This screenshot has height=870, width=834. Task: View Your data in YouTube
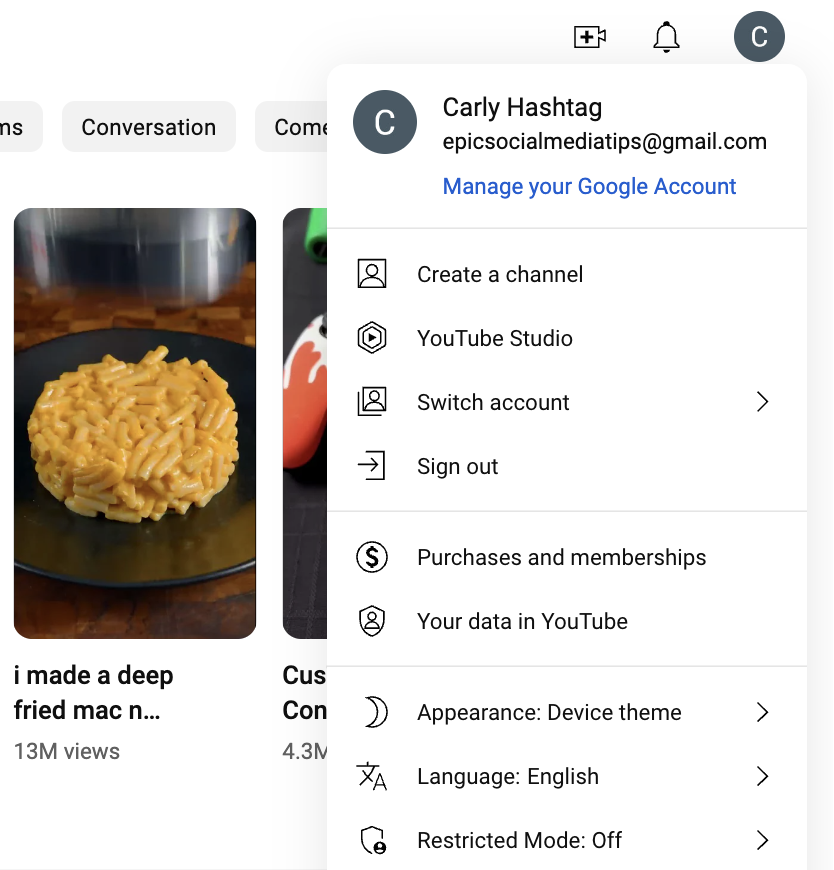tap(522, 621)
